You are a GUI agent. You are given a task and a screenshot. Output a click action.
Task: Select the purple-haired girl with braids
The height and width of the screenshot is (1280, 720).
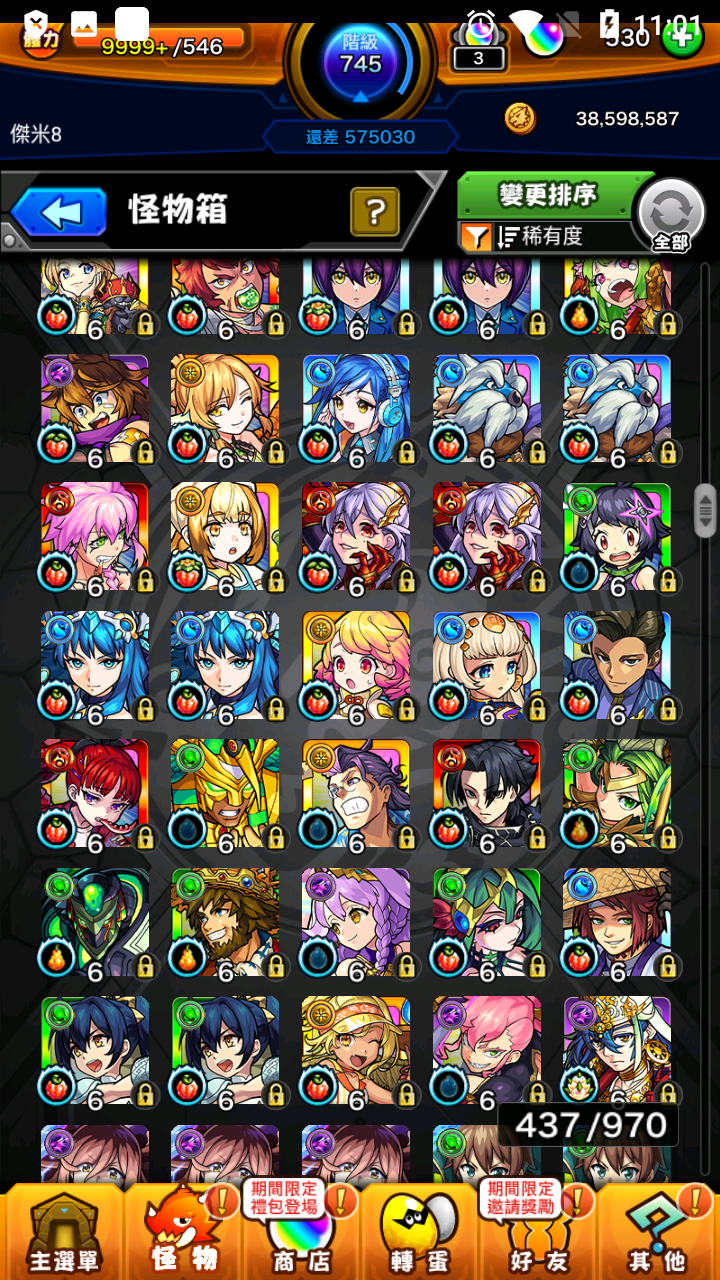point(356,922)
